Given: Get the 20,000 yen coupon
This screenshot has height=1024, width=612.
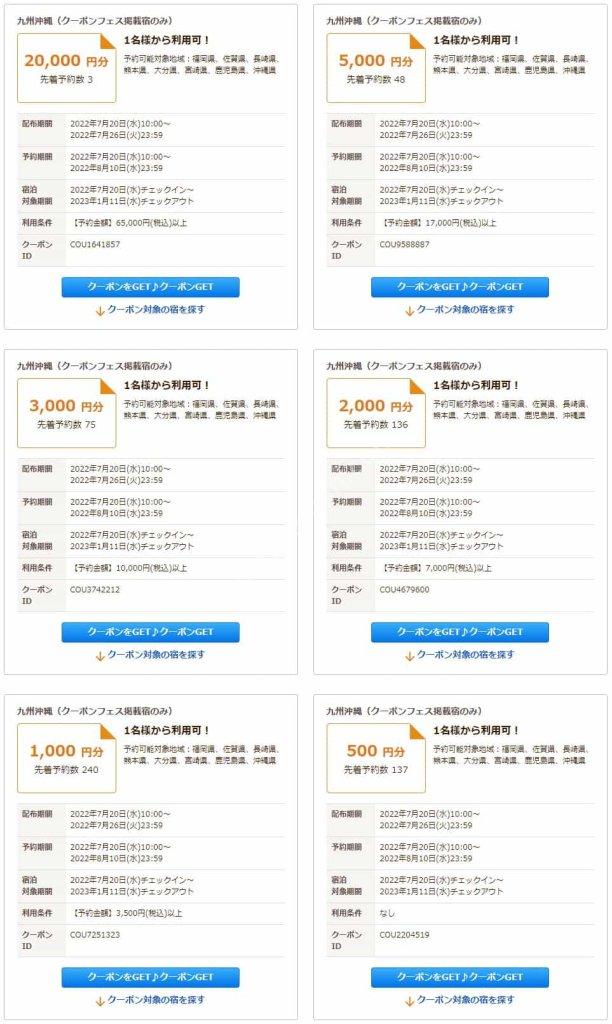Looking at the screenshot, I should (x=150, y=287).
